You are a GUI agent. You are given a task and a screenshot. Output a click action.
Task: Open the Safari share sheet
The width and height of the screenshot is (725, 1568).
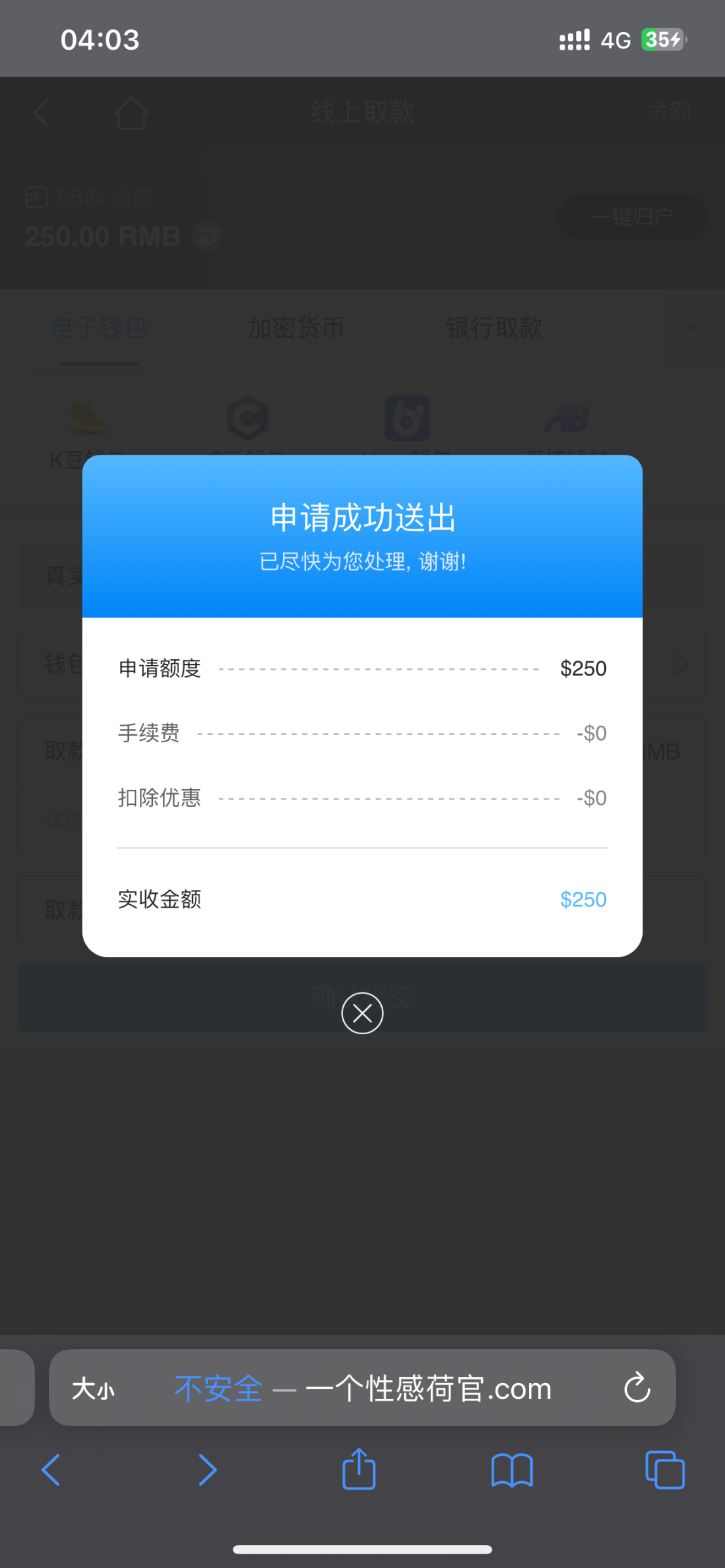click(x=359, y=1469)
